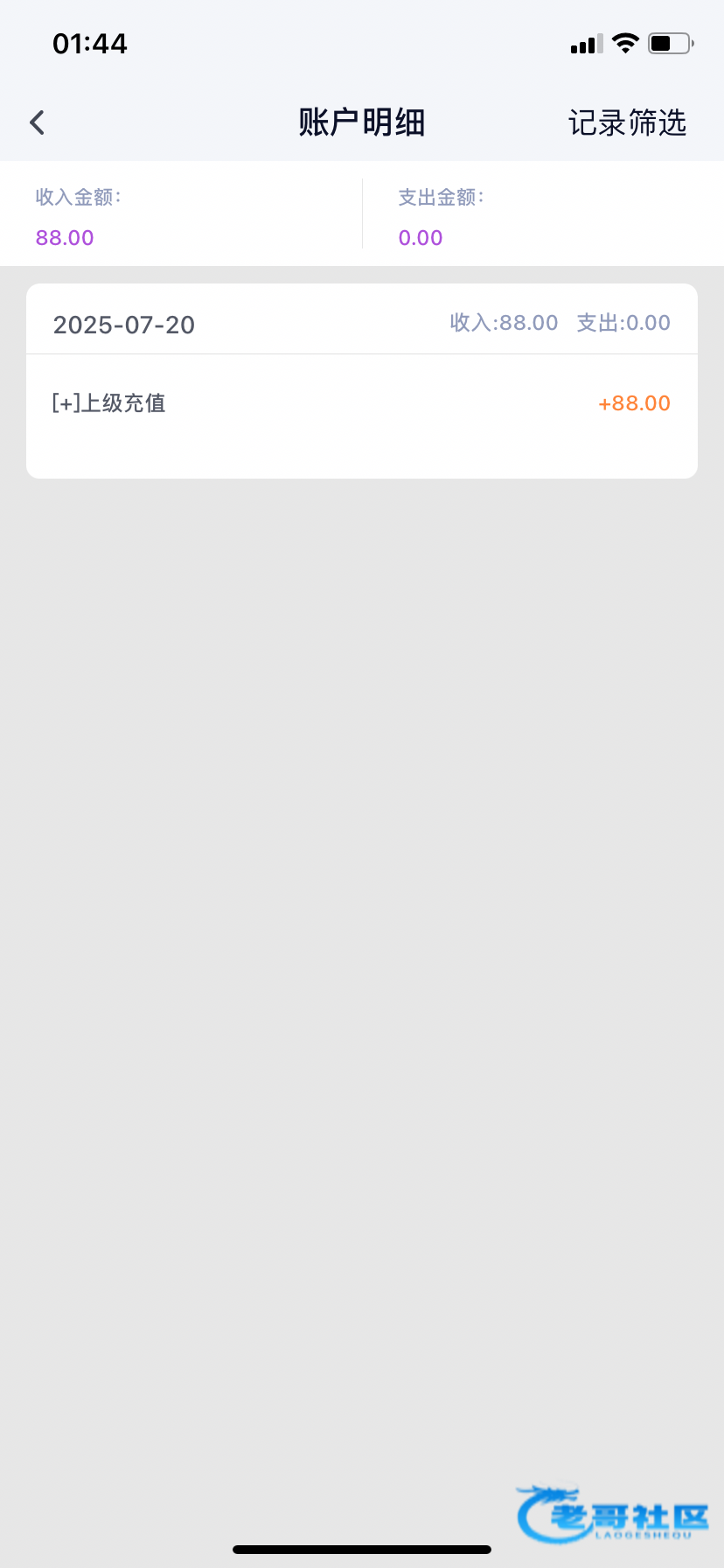Go back using the back arrow

(37, 122)
